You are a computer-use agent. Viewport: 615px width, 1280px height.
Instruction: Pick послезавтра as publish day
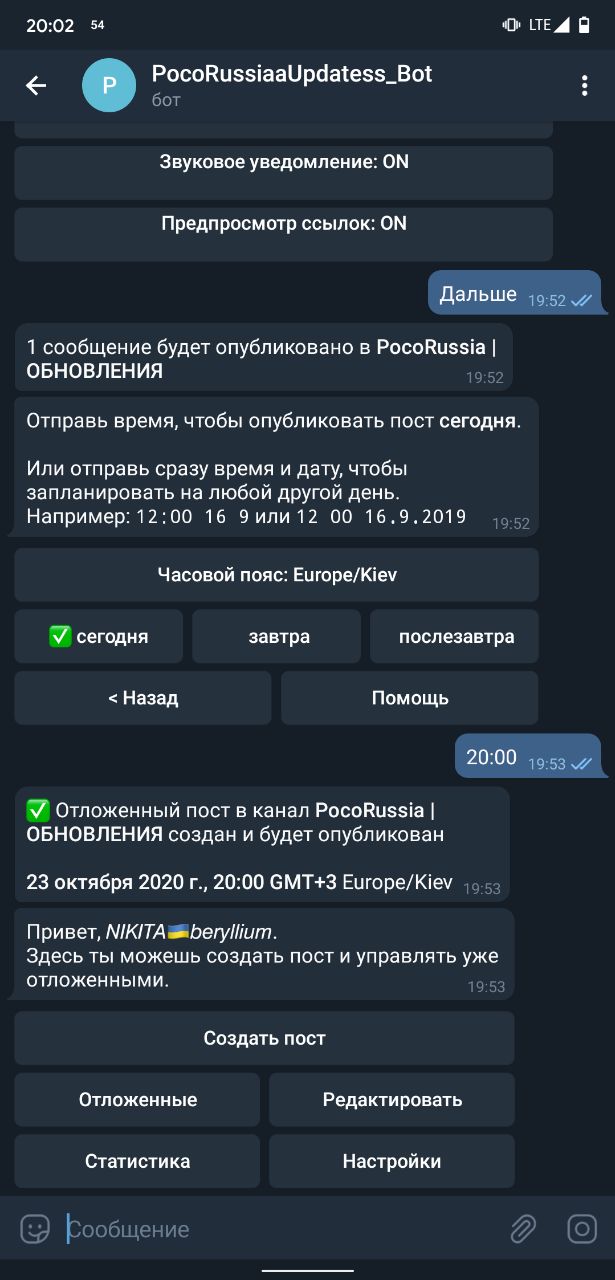455,637
